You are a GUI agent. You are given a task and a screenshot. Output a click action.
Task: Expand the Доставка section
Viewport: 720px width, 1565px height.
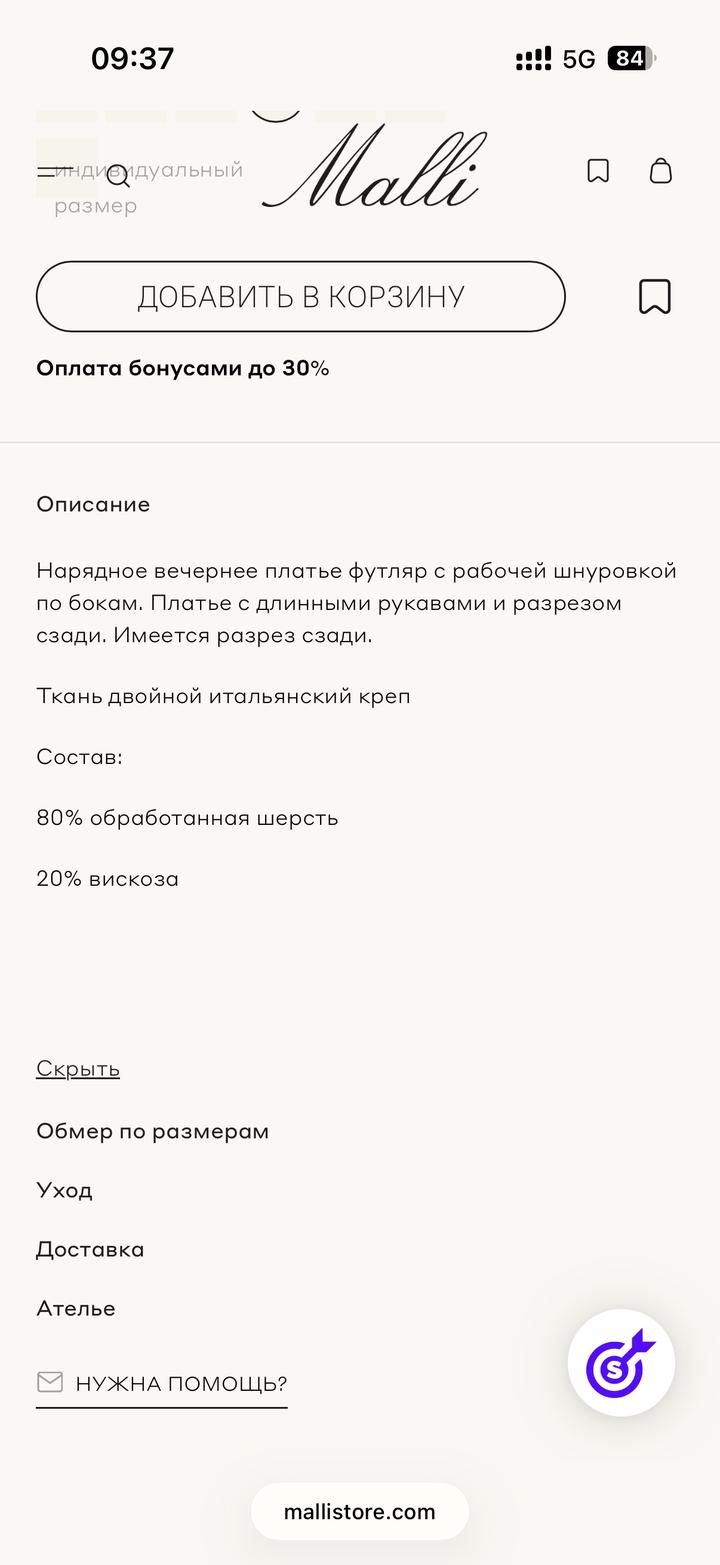pyautogui.click(x=90, y=1249)
